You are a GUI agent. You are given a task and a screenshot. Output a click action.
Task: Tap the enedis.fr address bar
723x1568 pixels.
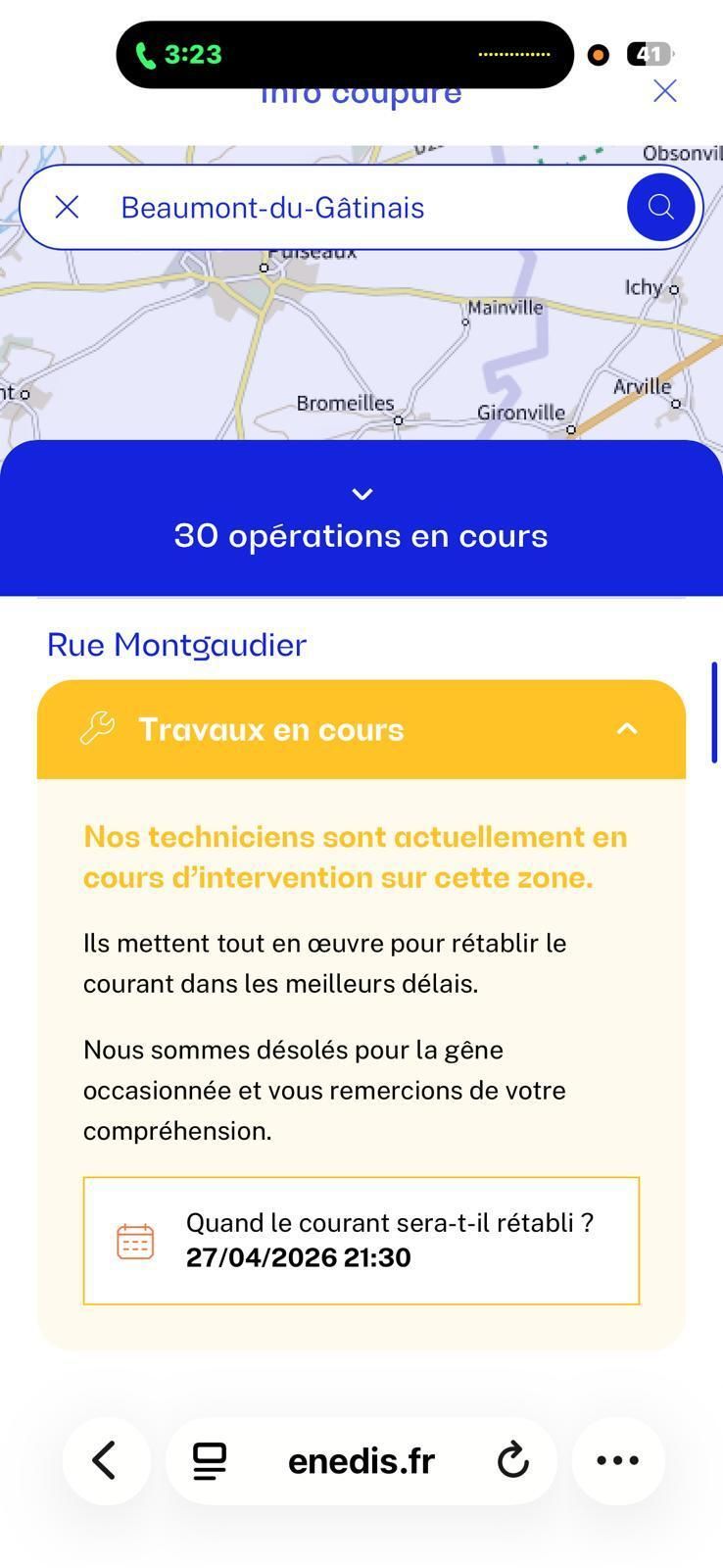pos(361,1461)
